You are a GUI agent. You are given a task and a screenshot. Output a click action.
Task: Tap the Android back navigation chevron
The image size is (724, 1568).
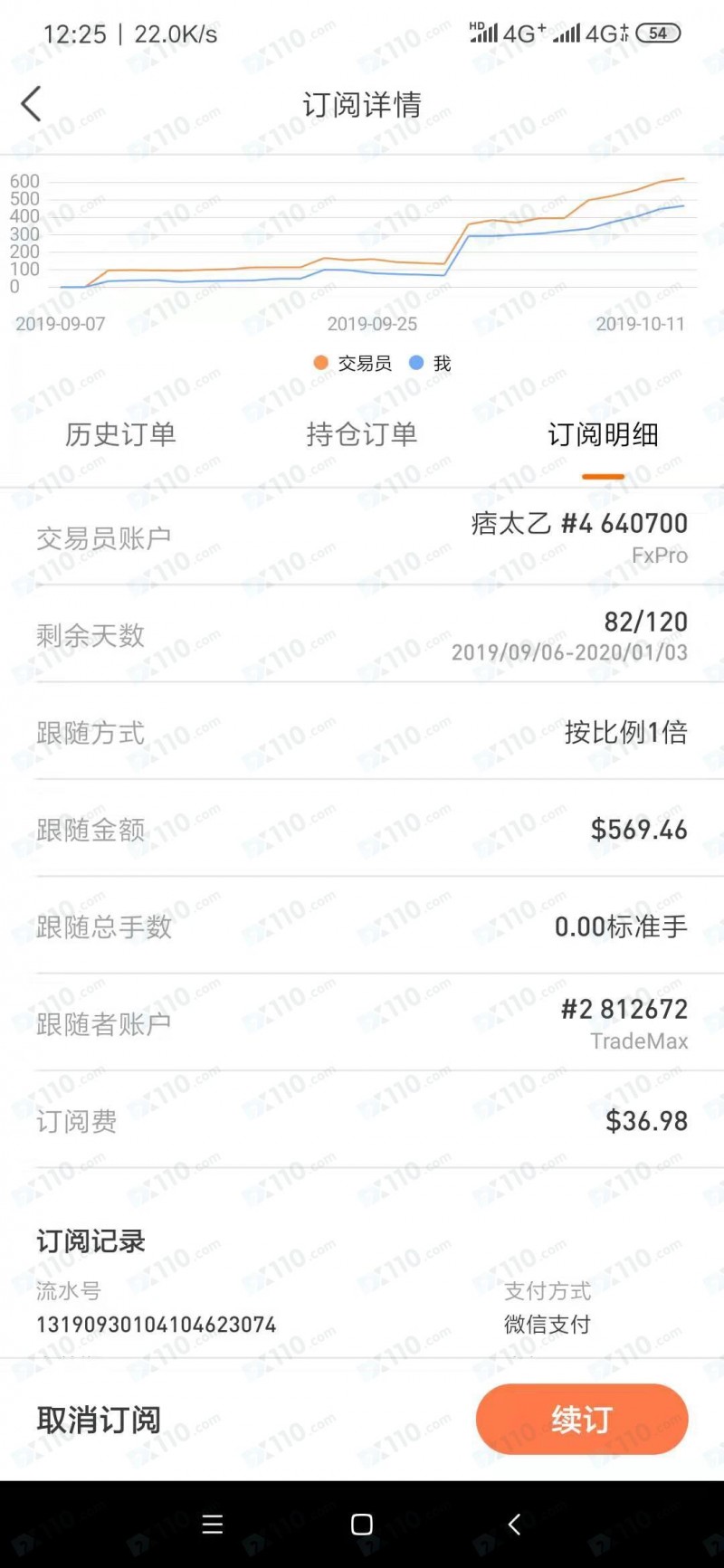tap(513, 1525)
